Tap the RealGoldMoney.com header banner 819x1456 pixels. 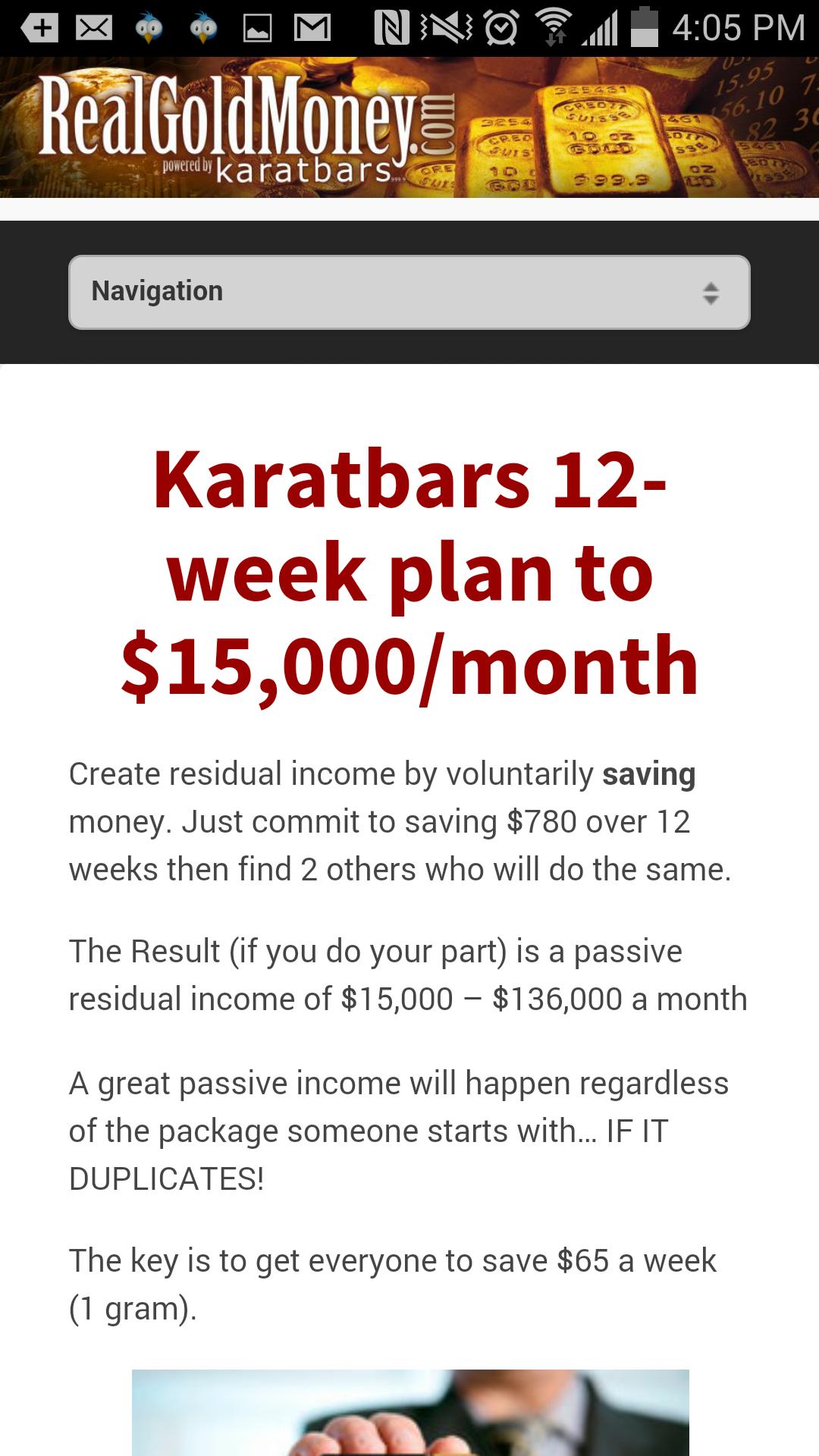pos(409,127)
